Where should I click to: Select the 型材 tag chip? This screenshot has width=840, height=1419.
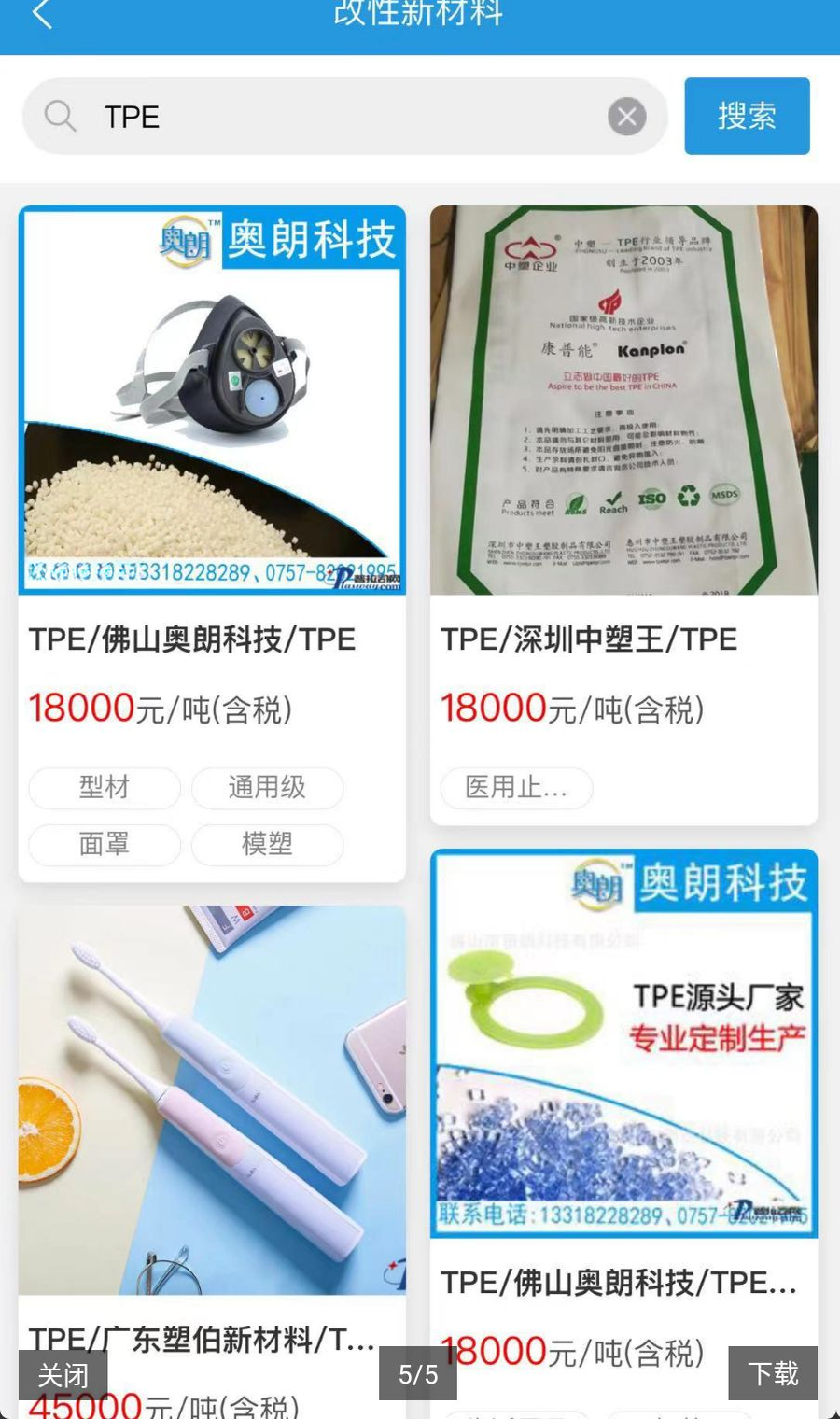pyautogui.click(x=105, y=787)
